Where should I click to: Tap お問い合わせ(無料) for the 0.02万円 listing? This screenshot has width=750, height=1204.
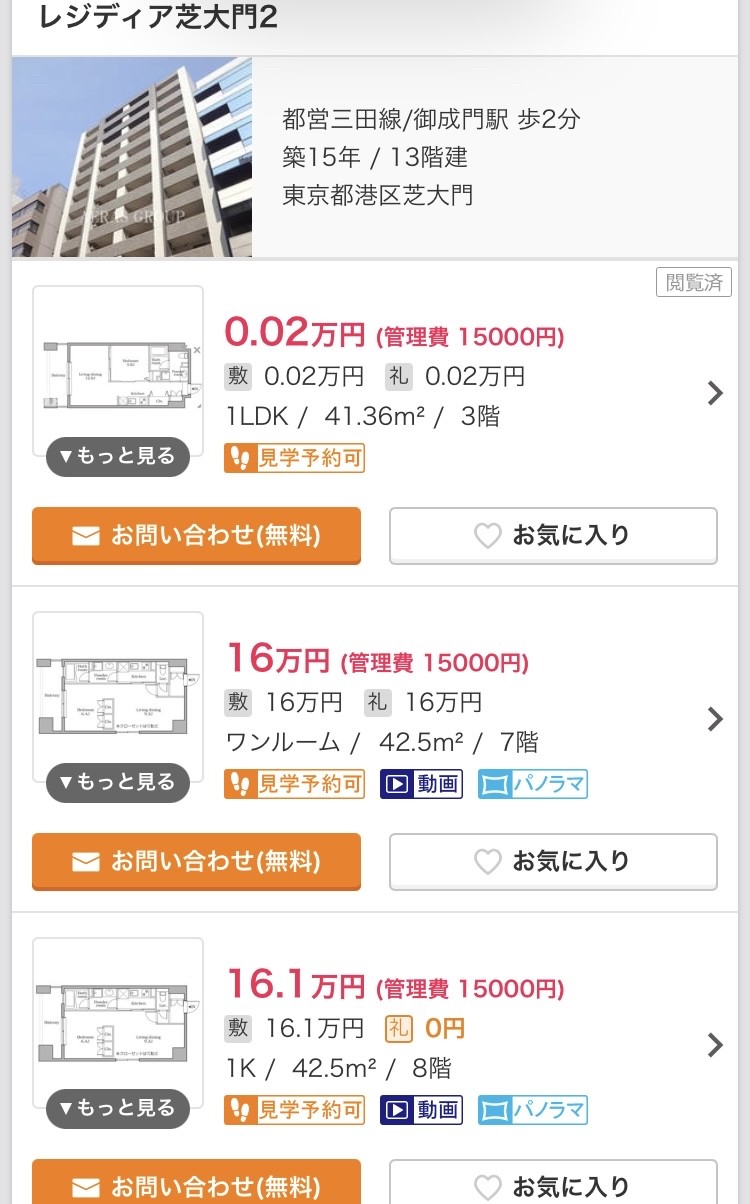coord(196,536)
